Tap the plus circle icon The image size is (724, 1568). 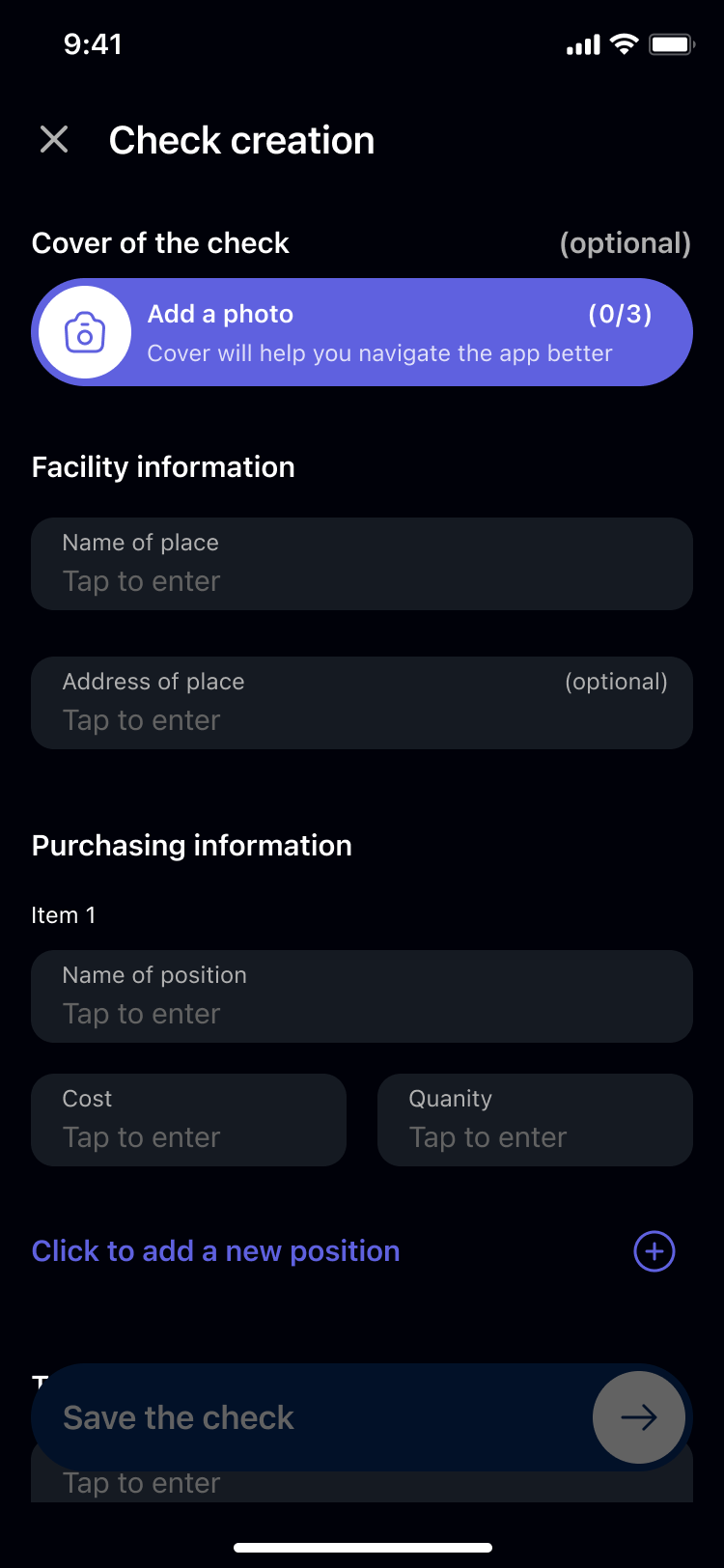click(654, 1251)
